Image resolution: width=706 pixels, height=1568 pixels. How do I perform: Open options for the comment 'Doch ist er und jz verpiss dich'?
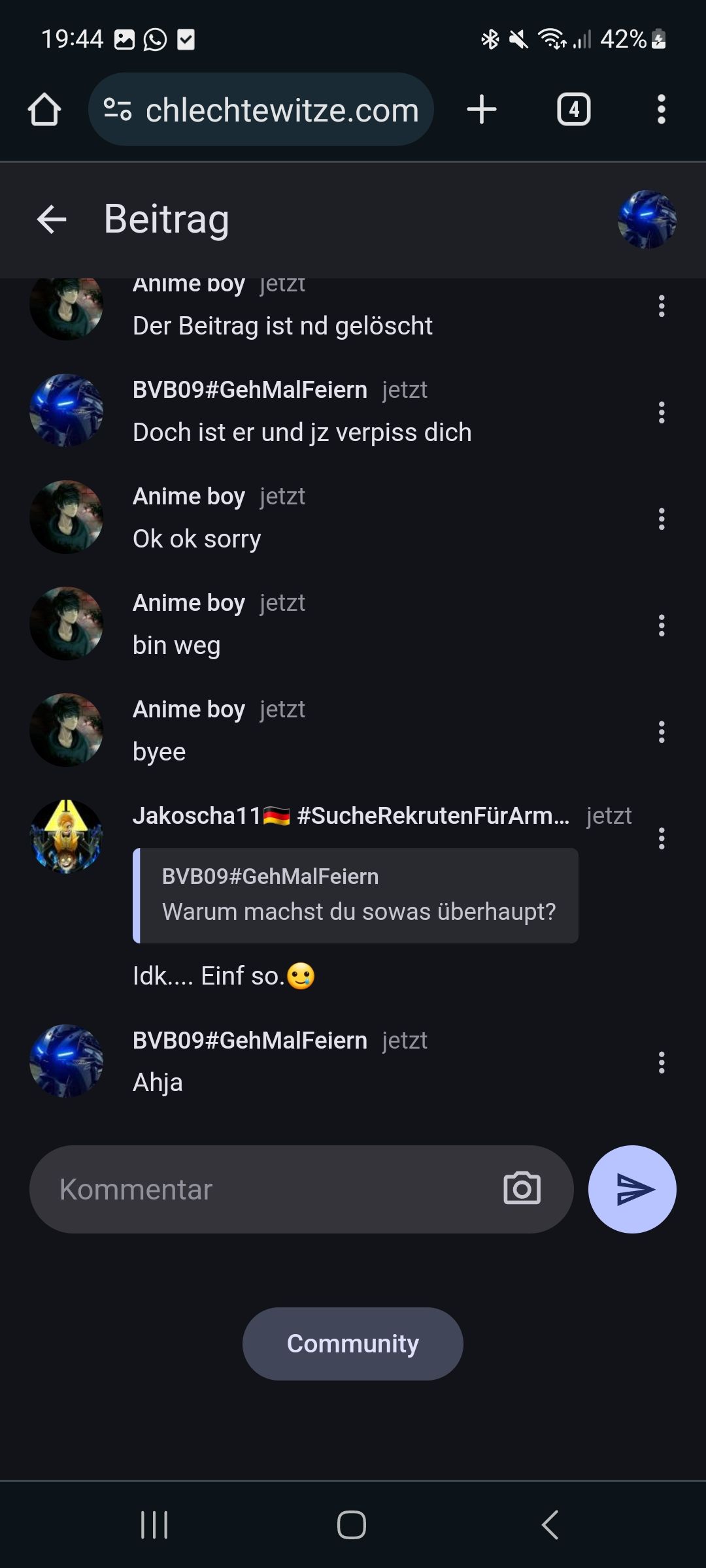pyautogui.click(x=662, y=412)
